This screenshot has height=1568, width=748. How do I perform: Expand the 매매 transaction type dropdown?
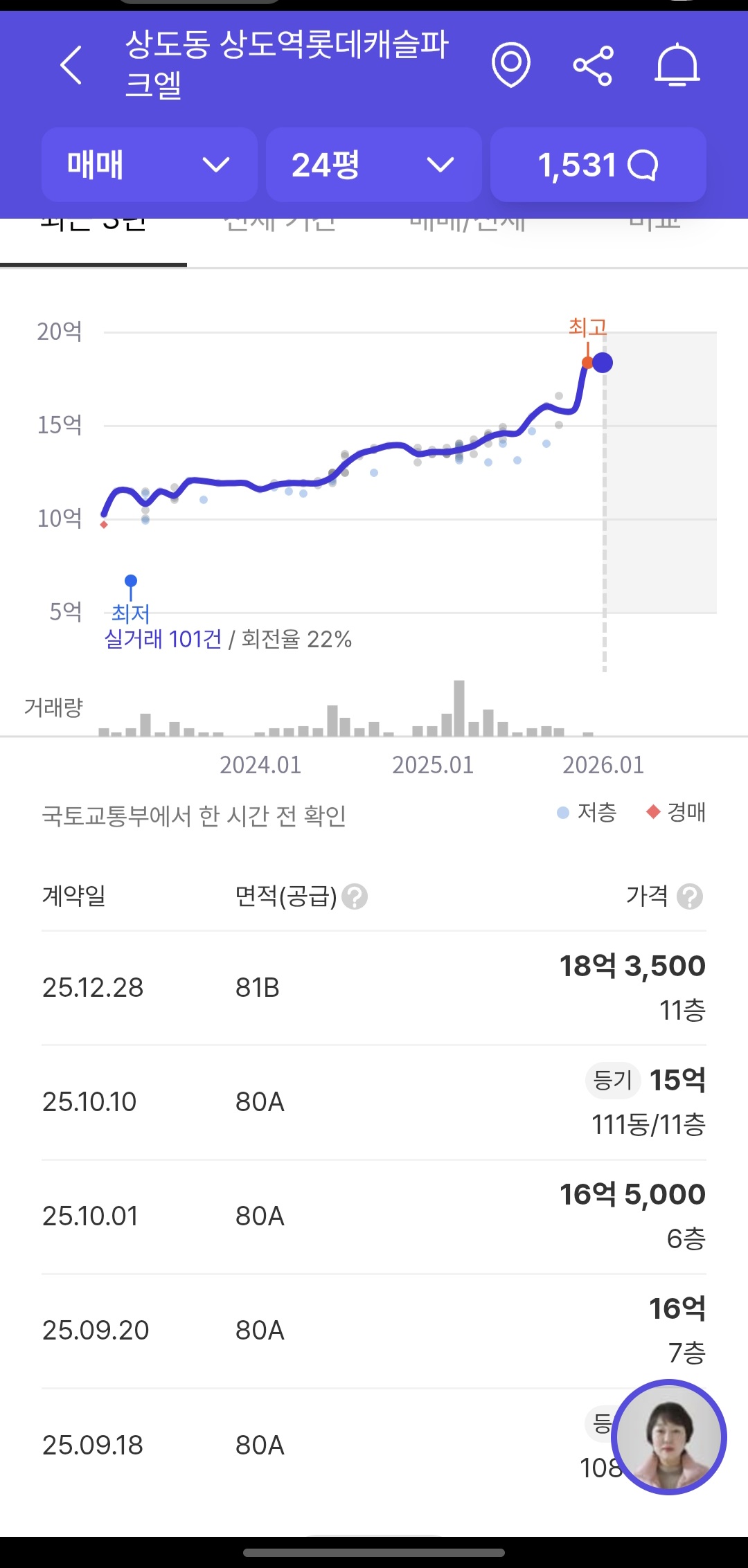click(x=149, y=165)
